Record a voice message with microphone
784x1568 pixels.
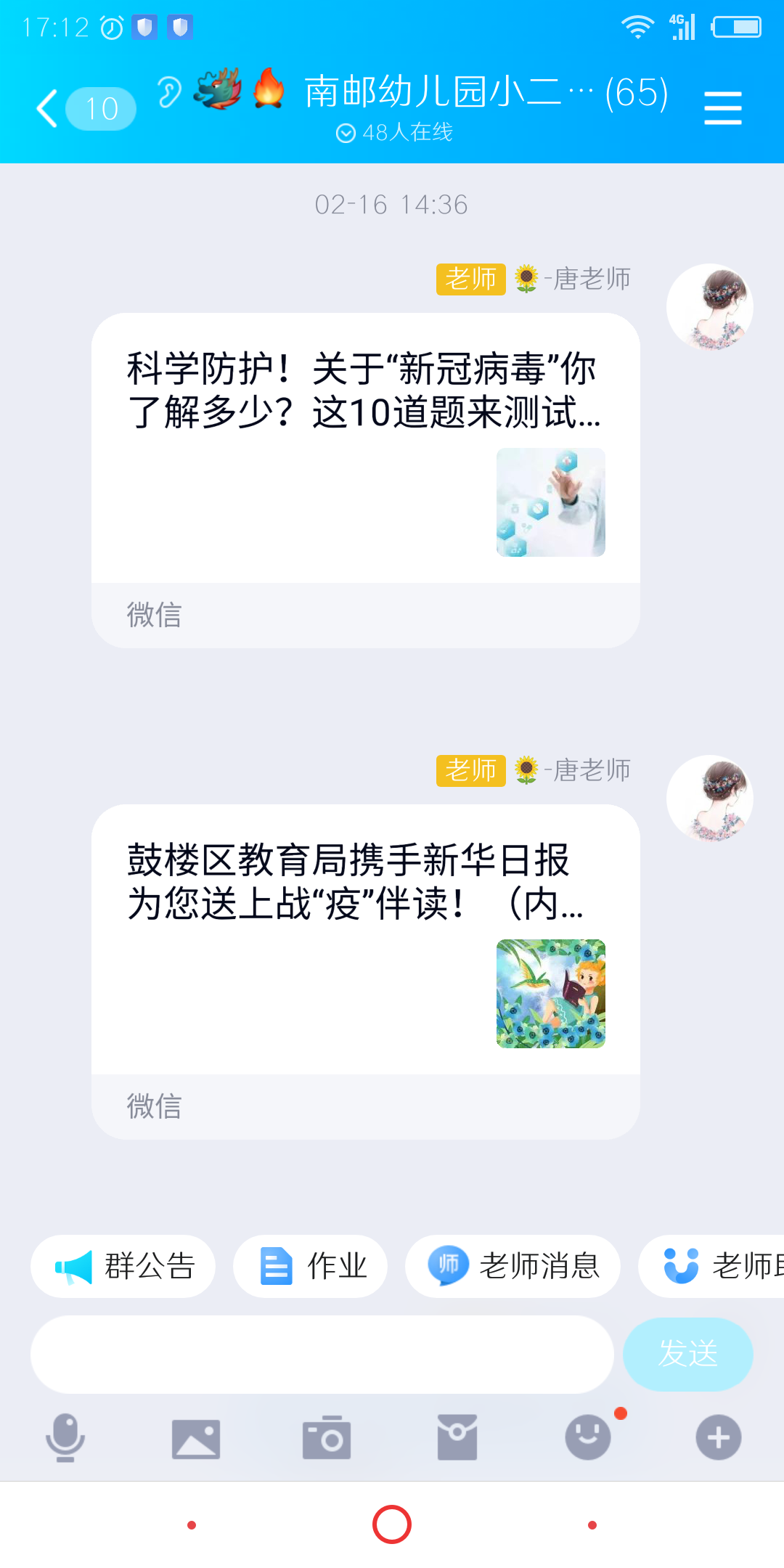click(x=65, y=1437)
